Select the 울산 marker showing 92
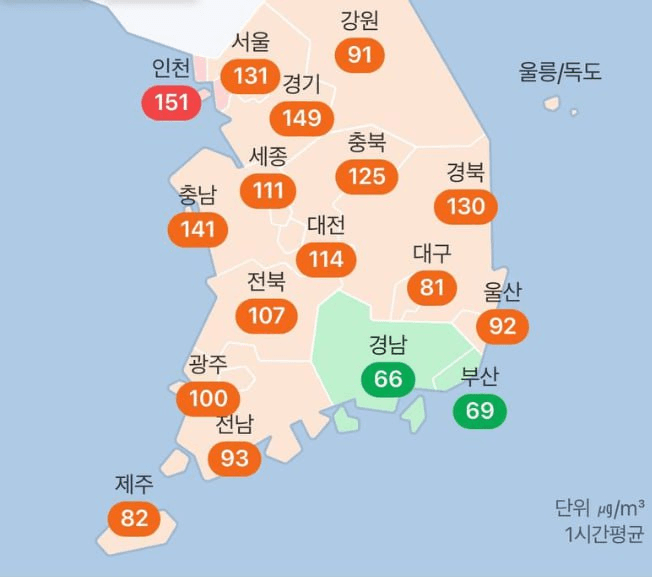 pos(502,326)
